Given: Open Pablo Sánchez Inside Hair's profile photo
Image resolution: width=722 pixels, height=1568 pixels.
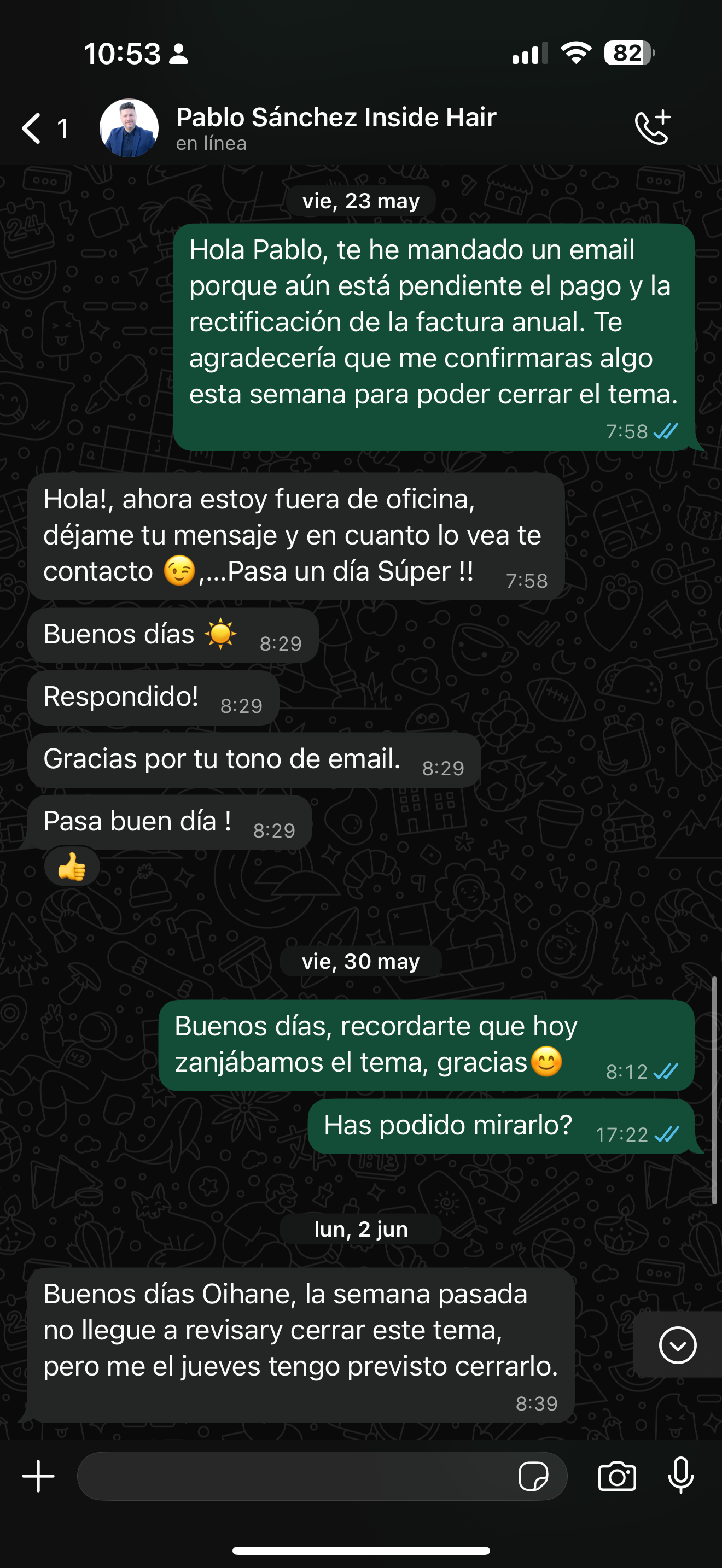Looking at the screenshot, I should pos(129,128).
